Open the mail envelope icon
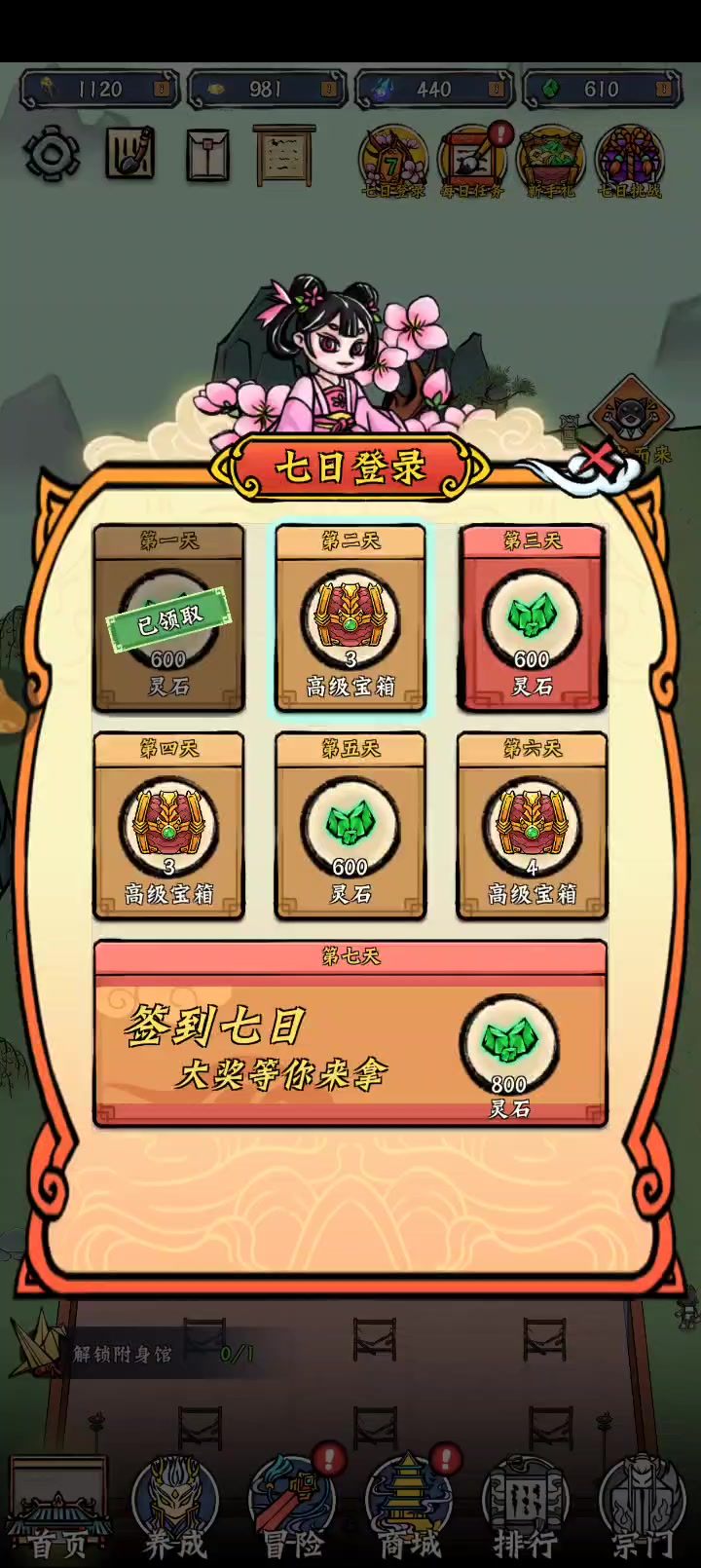The width and height of the screenshot is (701, 1568). coord(207,155)
